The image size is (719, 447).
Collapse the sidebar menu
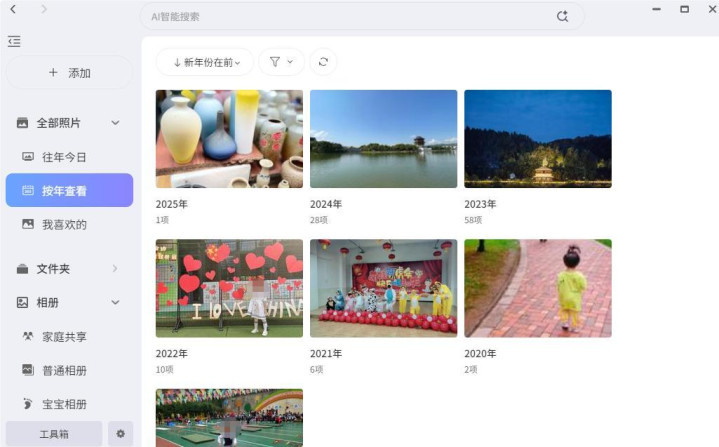pos(14,42)
